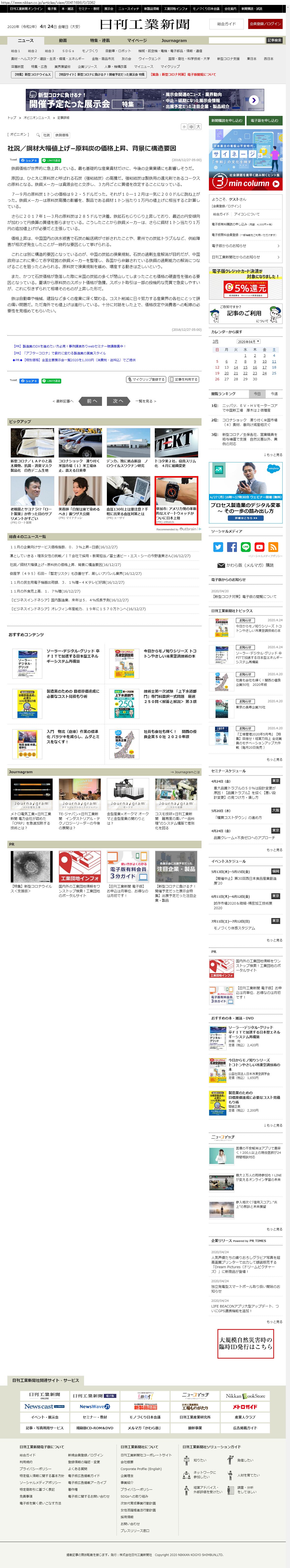Open 電子版のお申し込み button

click(x=264, y=121)
